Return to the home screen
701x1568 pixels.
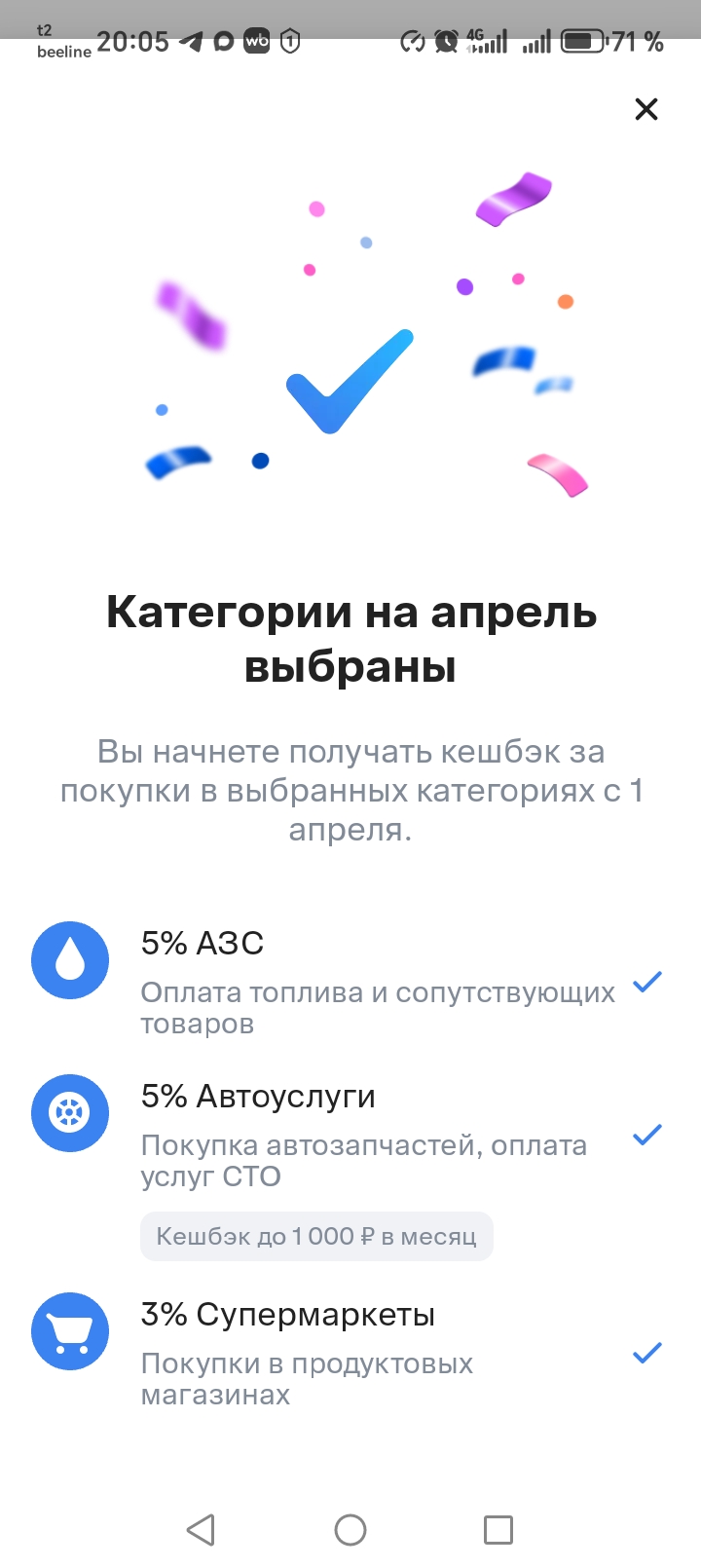coord(350,1529)
